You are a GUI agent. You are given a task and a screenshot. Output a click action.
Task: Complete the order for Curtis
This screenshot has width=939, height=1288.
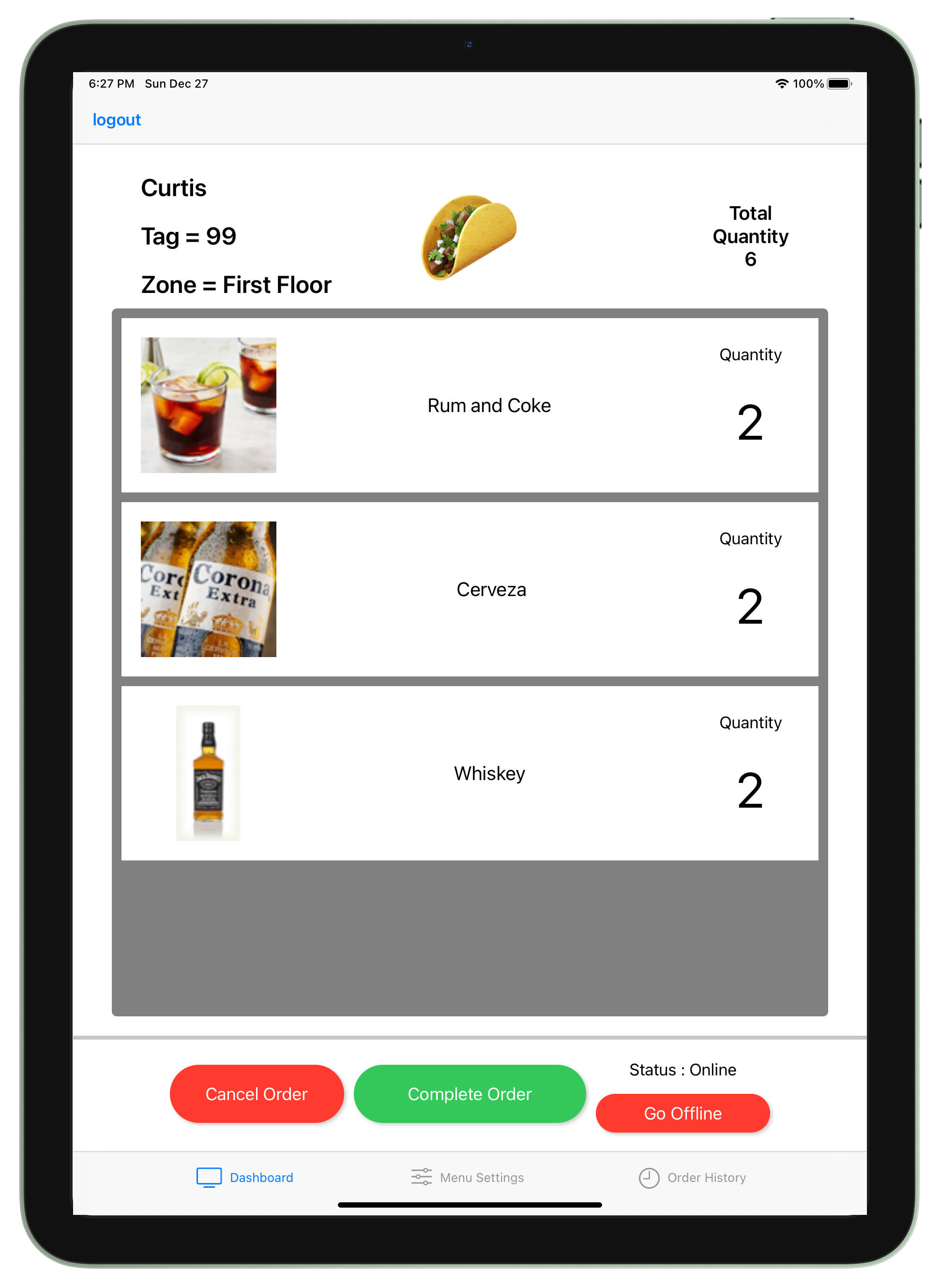click(x=469, y=1093)
